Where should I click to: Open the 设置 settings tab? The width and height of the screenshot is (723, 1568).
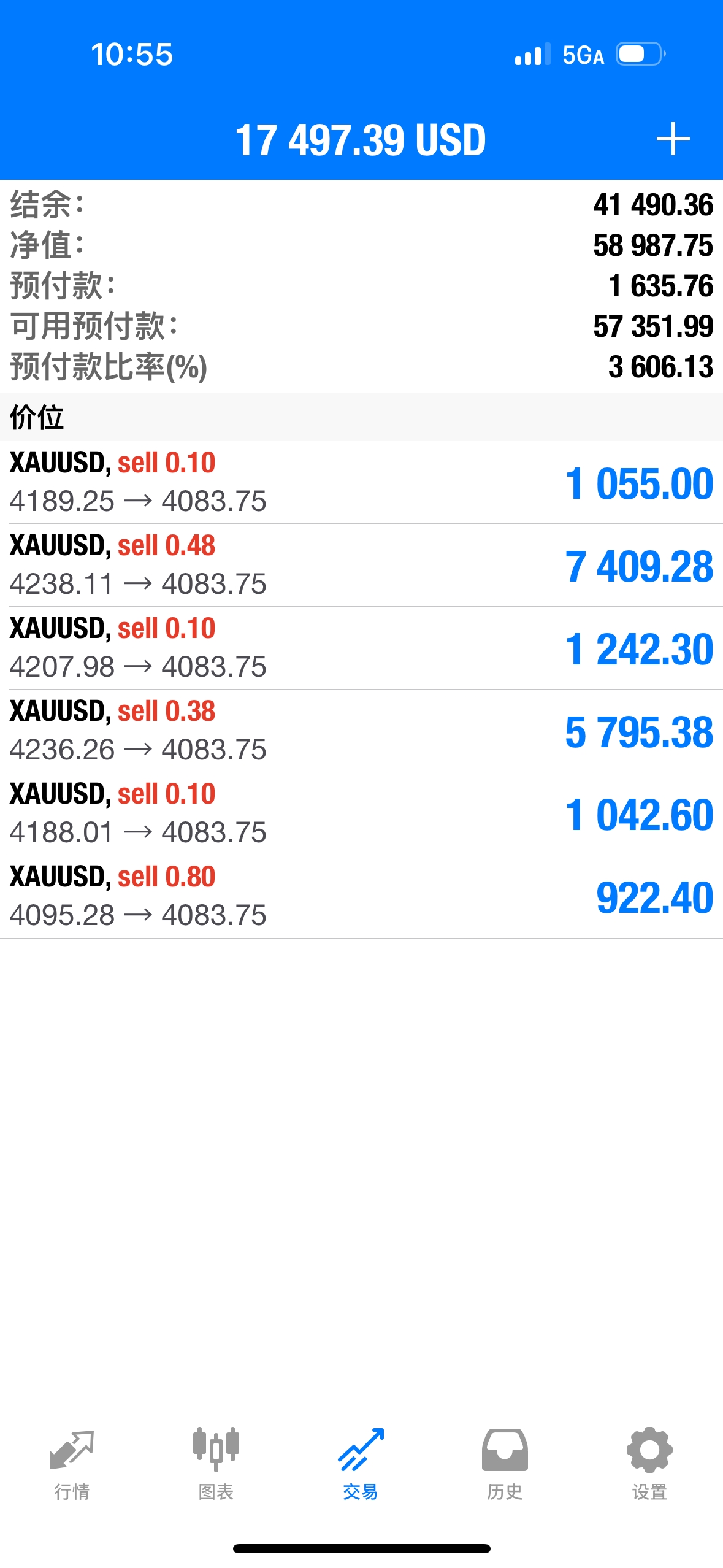(x=649, y=1464)
